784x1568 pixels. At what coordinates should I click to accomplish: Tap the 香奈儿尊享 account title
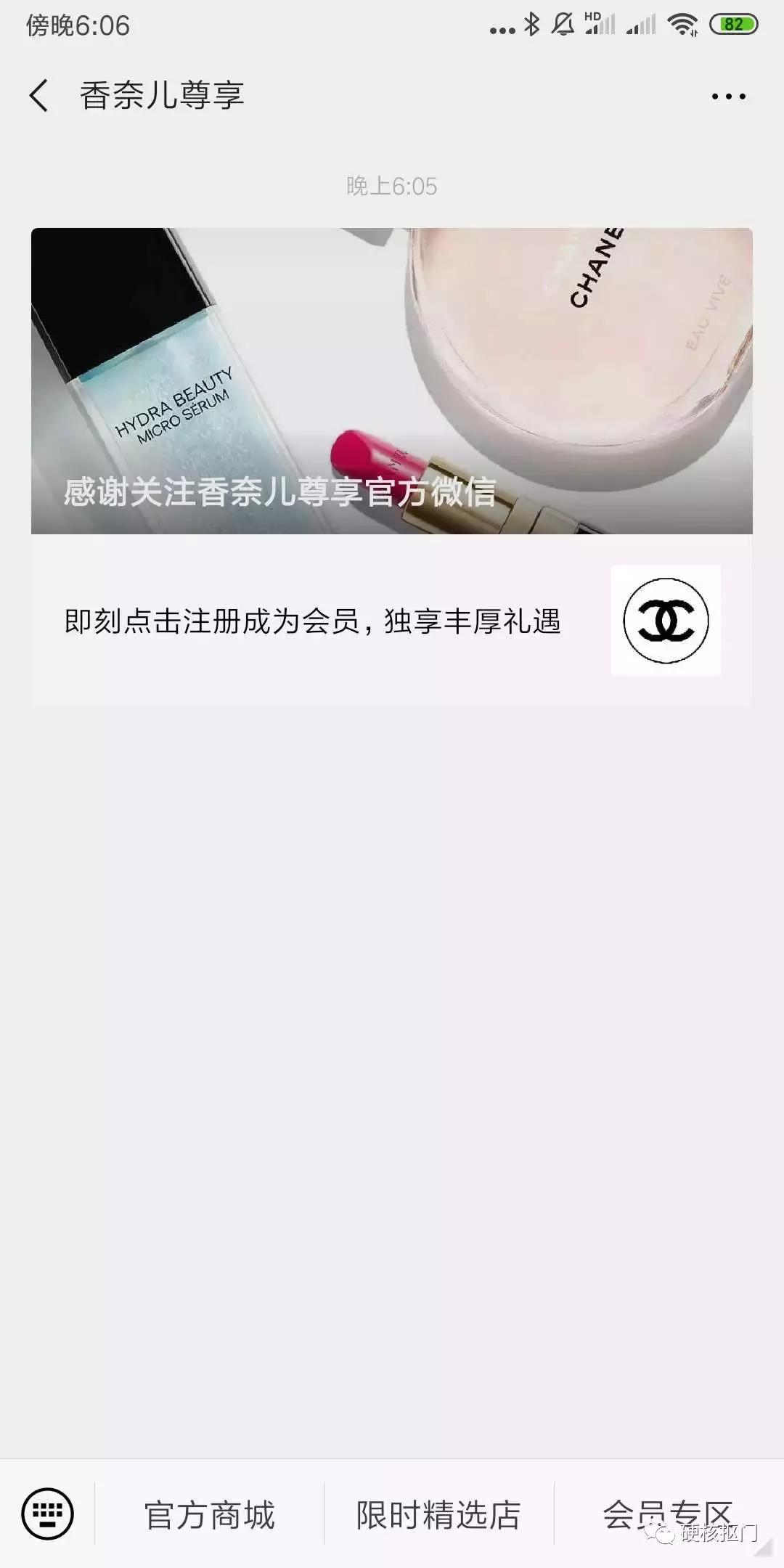coord(161,95)
